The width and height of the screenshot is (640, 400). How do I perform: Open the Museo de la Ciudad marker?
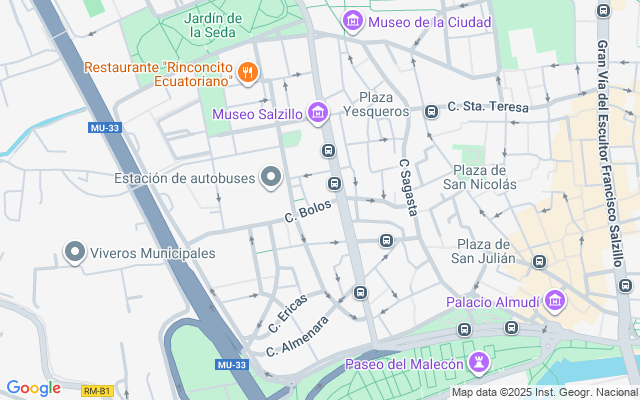(x=353, y=21)
